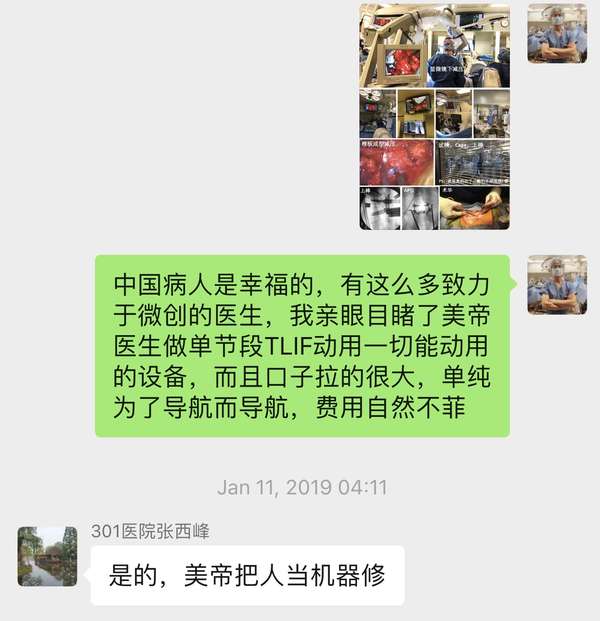Open sender's avatar beside the green message
Image resolution: width=600 pixels, height=621 pixels.
557,285
